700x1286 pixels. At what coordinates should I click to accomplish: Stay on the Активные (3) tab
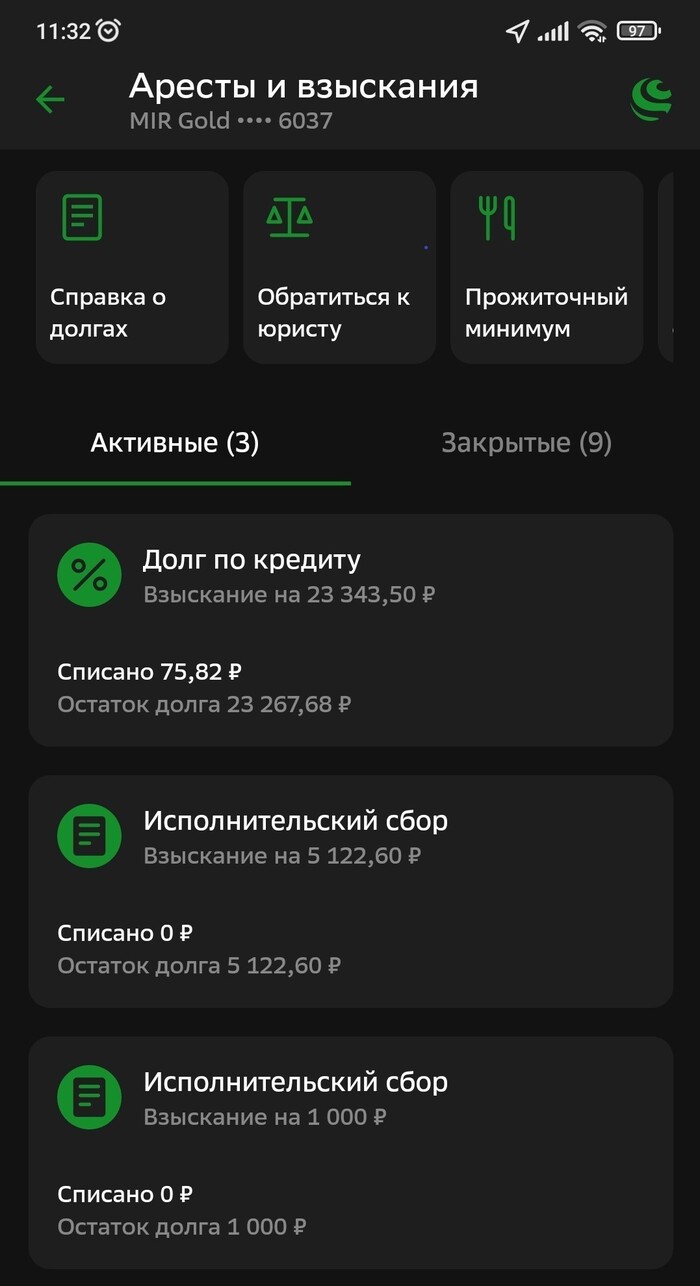click(x=175, y=443)
